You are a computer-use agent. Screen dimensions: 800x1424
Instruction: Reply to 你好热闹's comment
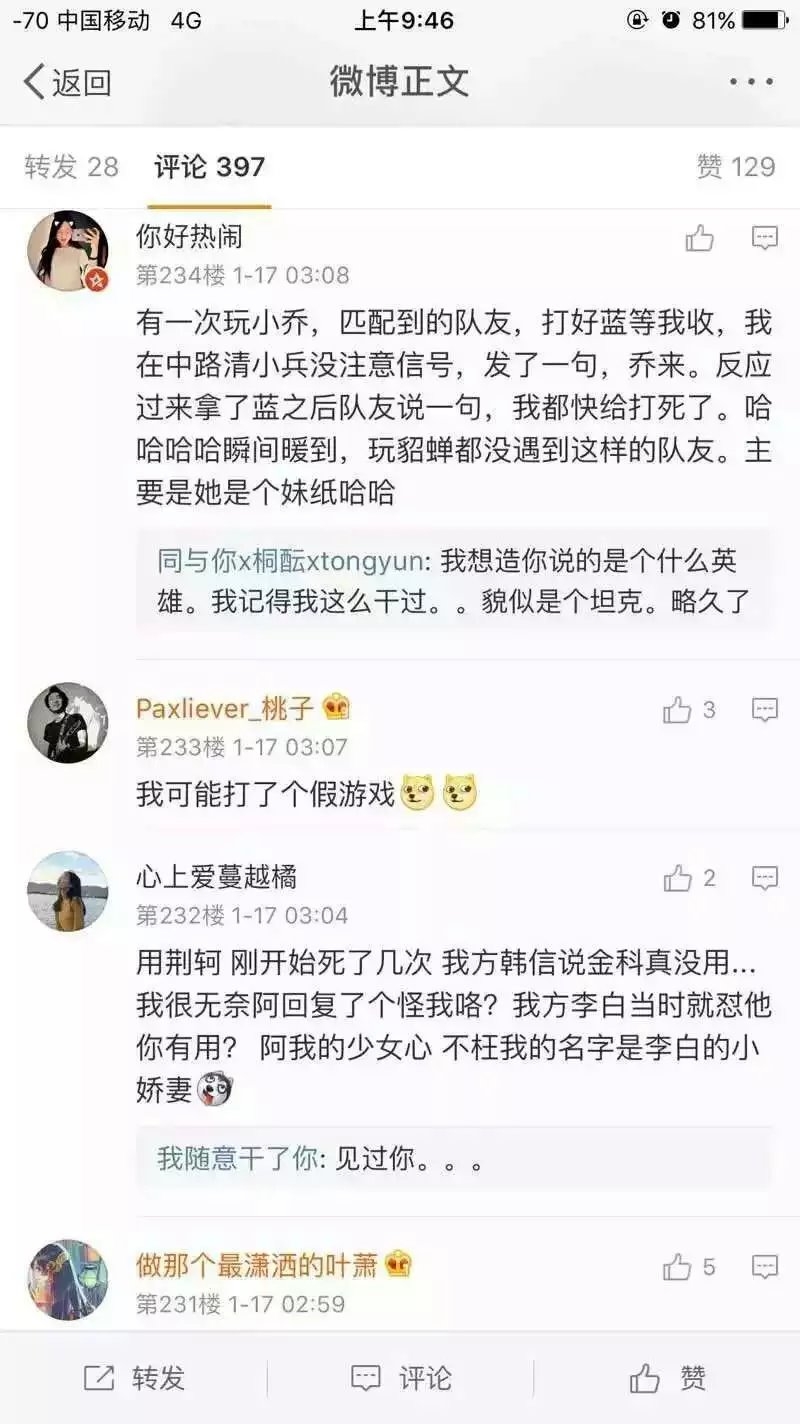765,238
